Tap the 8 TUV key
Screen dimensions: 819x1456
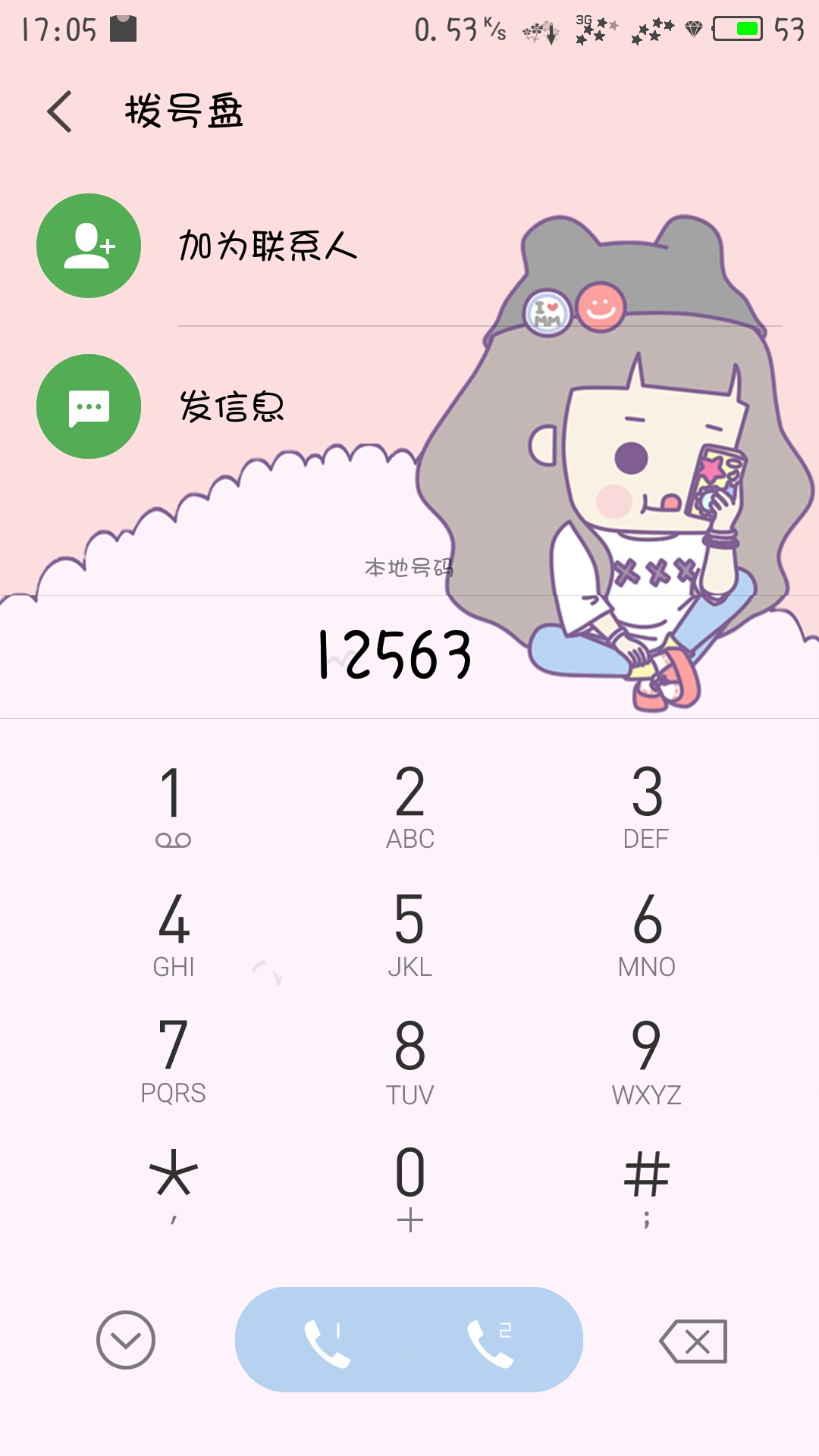[x=409, y=1060]
